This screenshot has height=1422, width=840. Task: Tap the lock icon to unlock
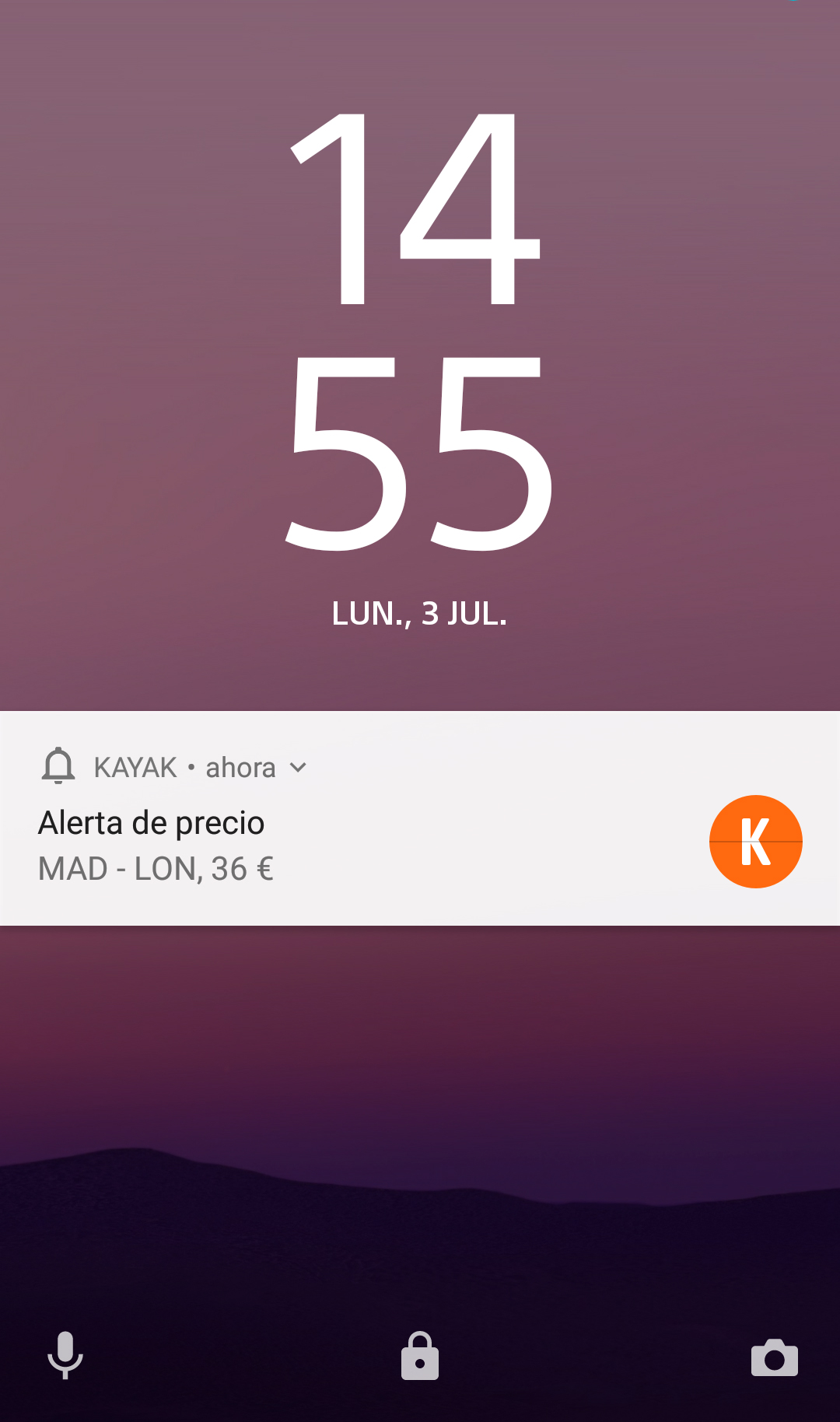coord(420,1356)
